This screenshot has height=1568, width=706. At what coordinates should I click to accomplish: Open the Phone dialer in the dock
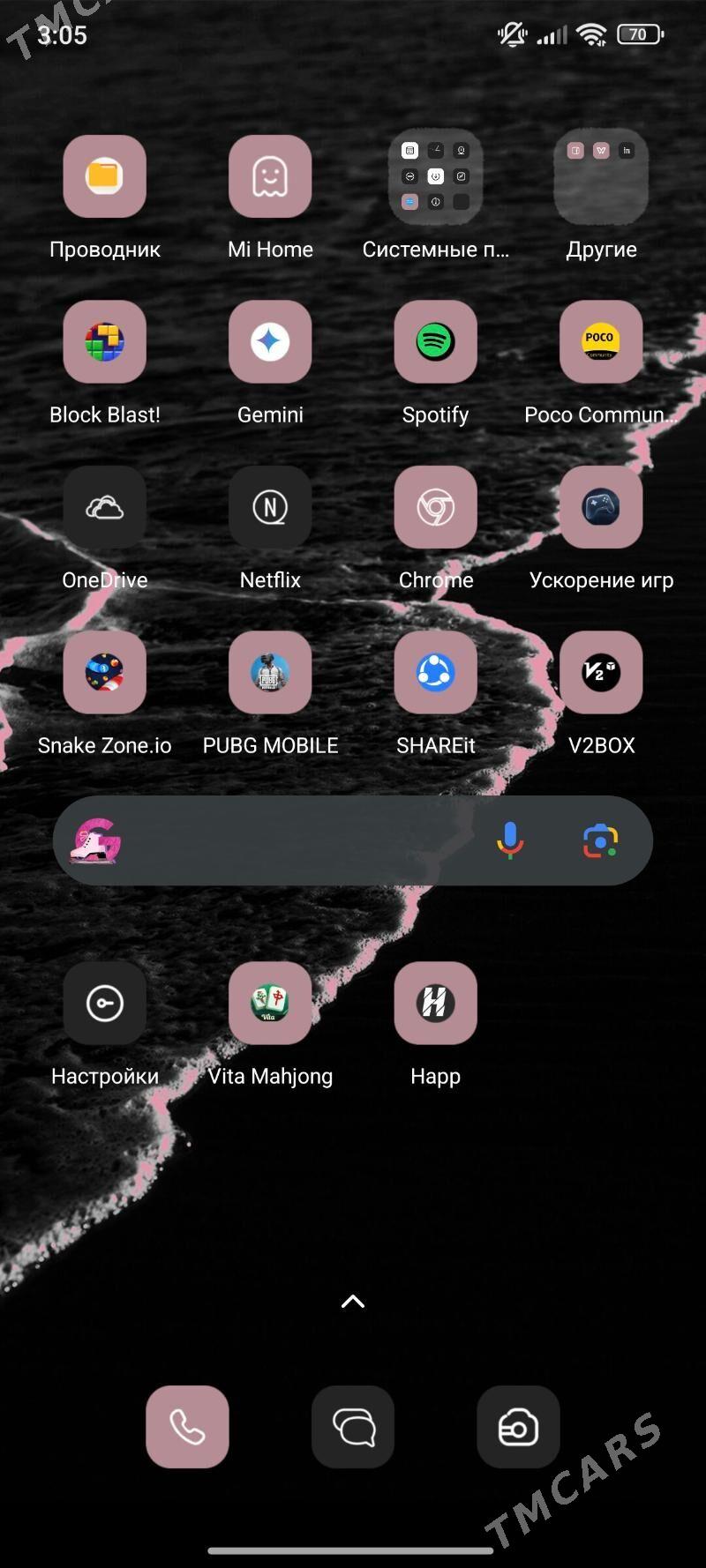(187, 1427)
